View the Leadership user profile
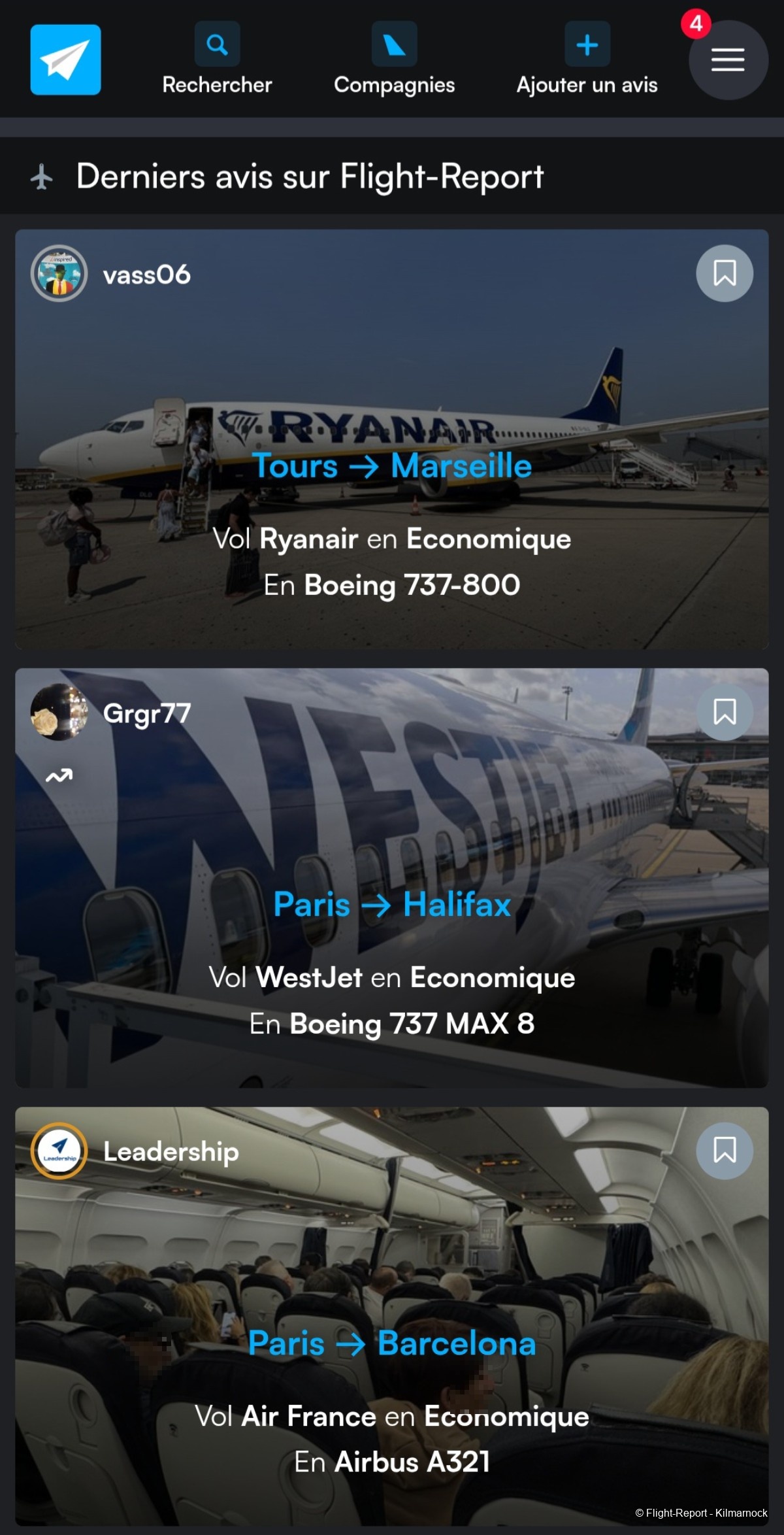The width and height of the screenshot is (784, 1535). pos(170,1152)
